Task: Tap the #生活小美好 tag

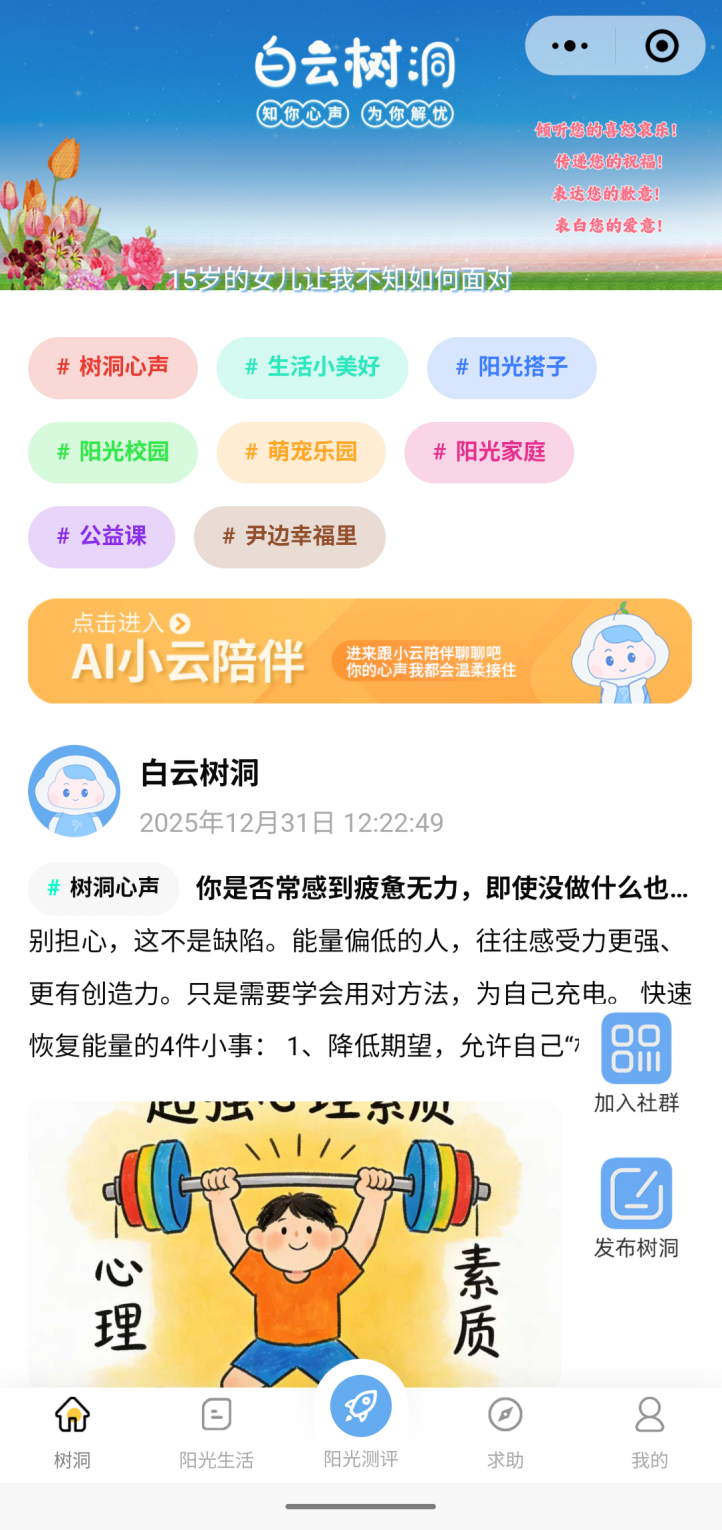Action: (x=312, y=368)
